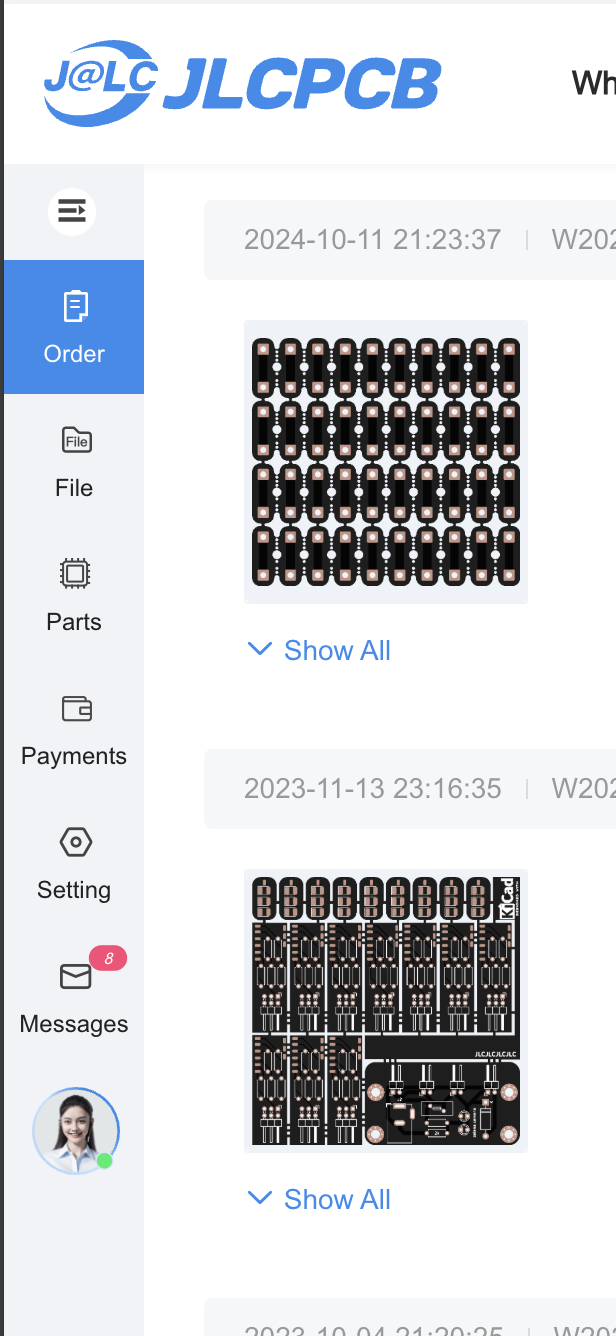Collapse the sidebar menu button
The image size is (616, 1336).
tap(72, 211)
